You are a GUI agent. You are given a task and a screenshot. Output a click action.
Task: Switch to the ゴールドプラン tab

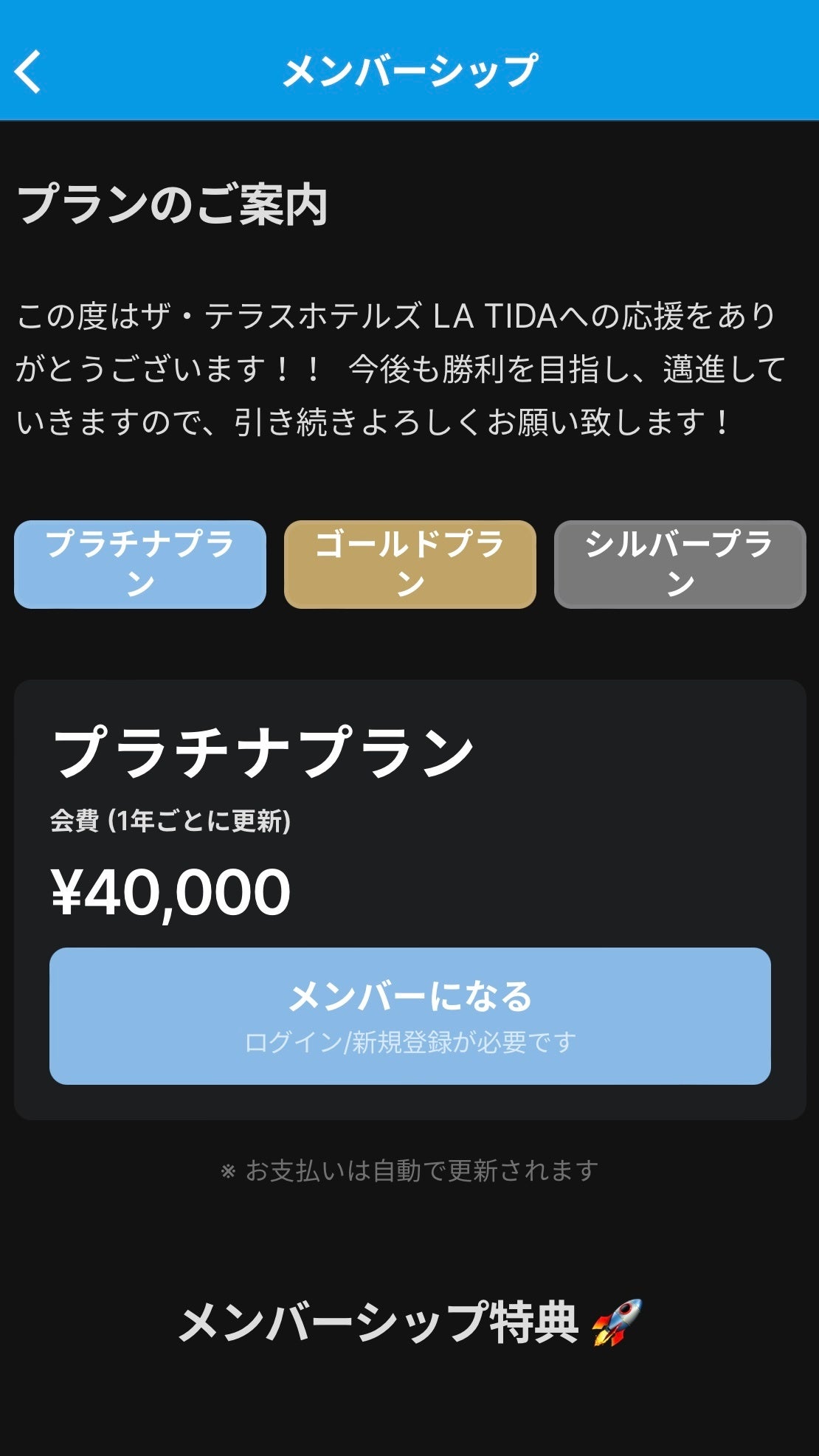tap(410, 565)
